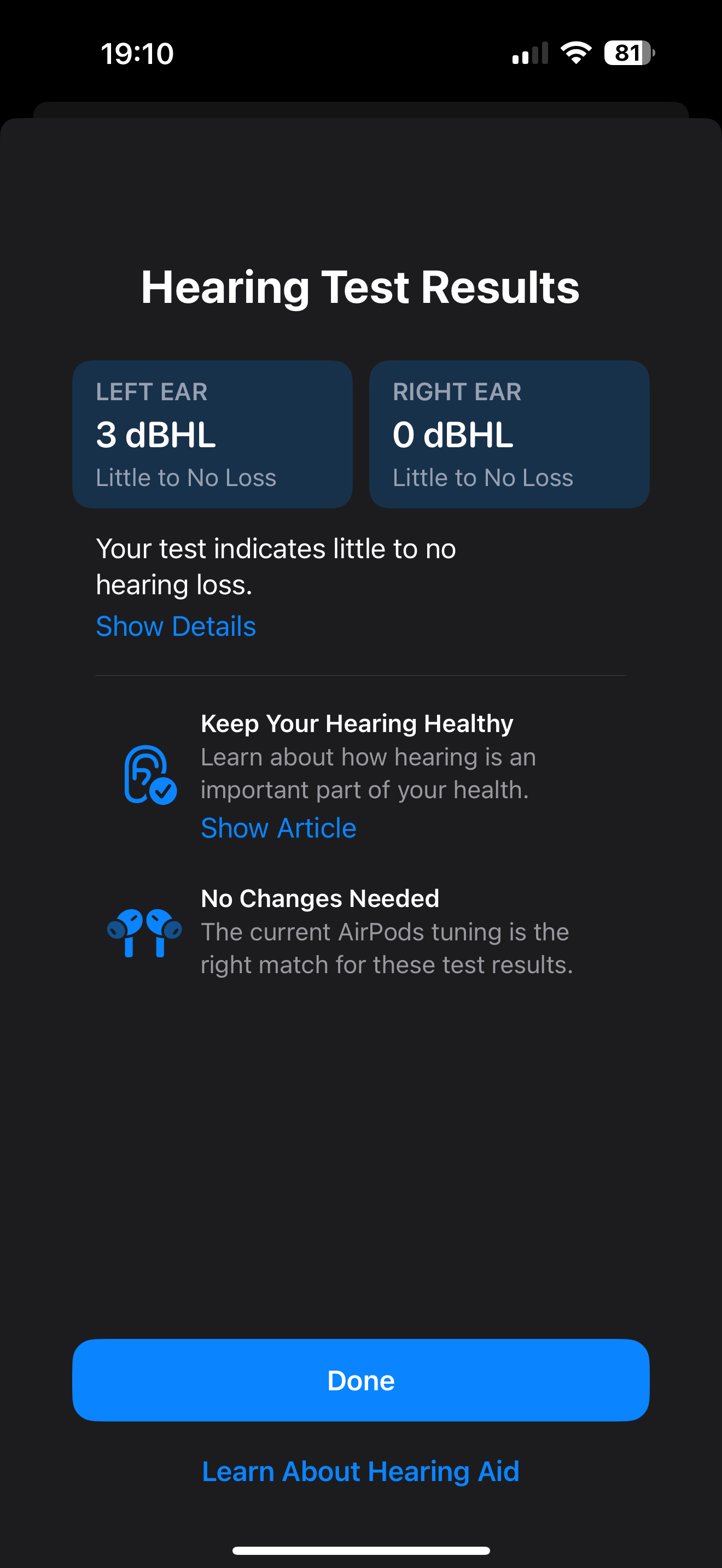Image resolution: width=722 pixels, height=1568 pixels.
Task: Tap the Done button
Action: 360,1380
